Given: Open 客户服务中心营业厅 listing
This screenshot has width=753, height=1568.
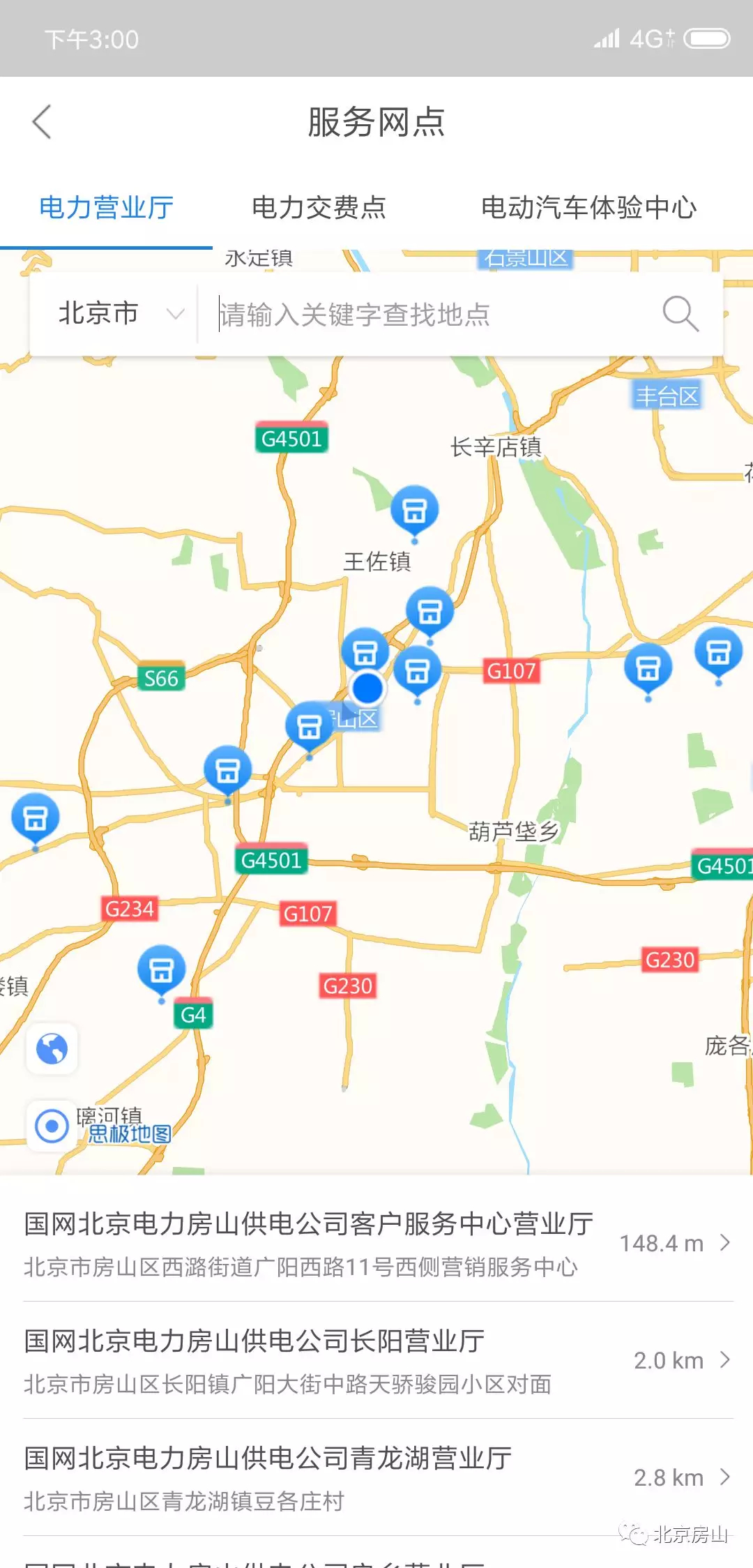Looking at the screenshot, I should click(x=378, y=1244).
